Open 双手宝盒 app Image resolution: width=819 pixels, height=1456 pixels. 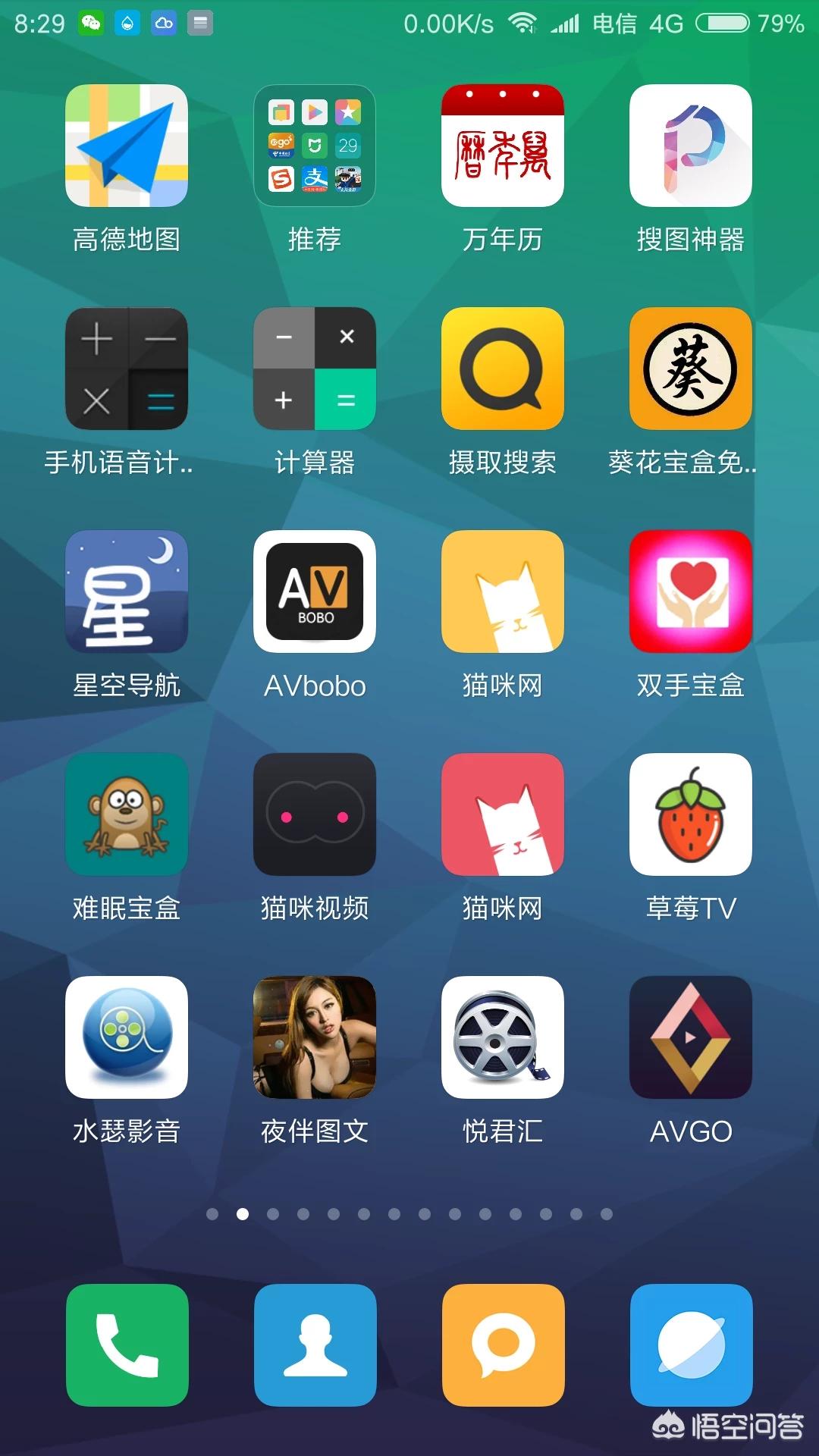pos(690,591)
